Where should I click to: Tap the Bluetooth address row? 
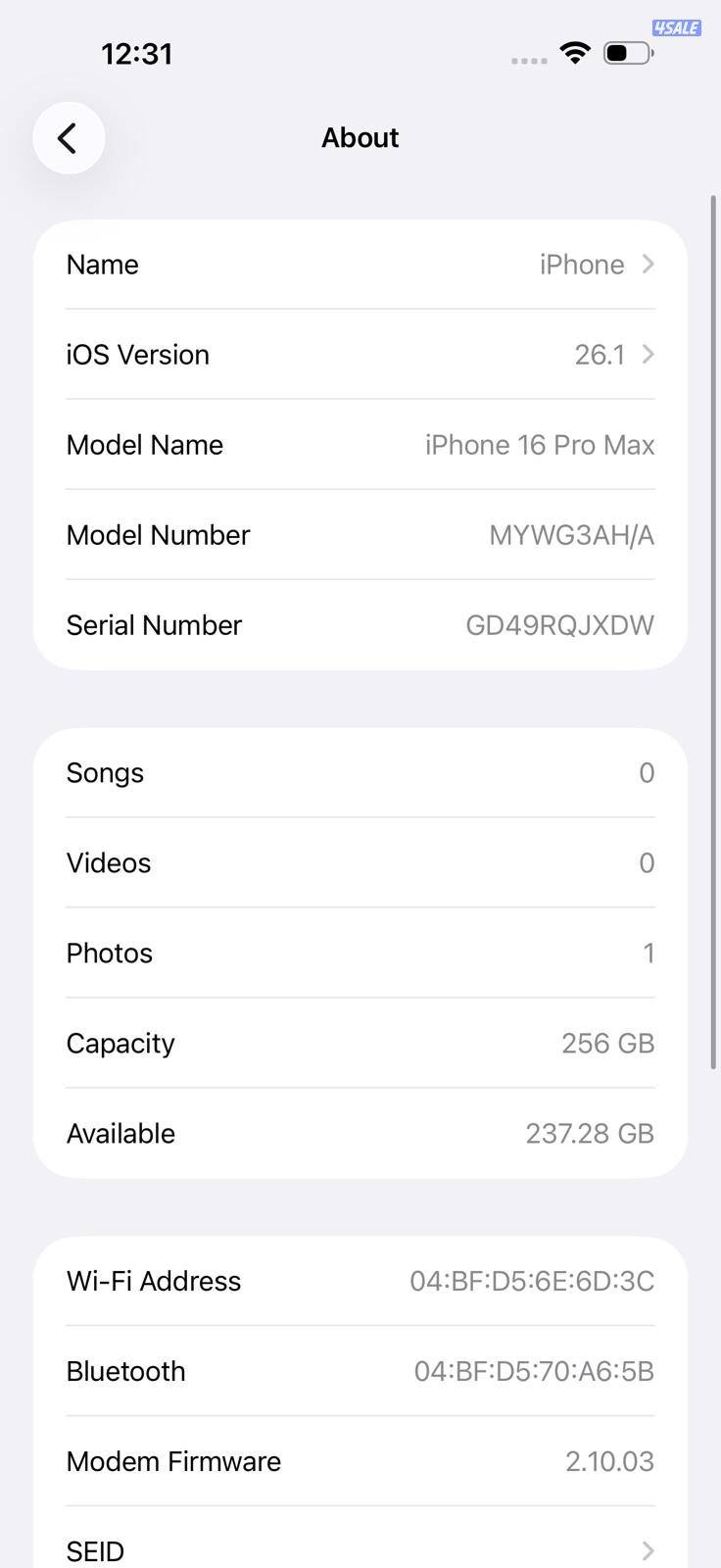[360, 1371]
